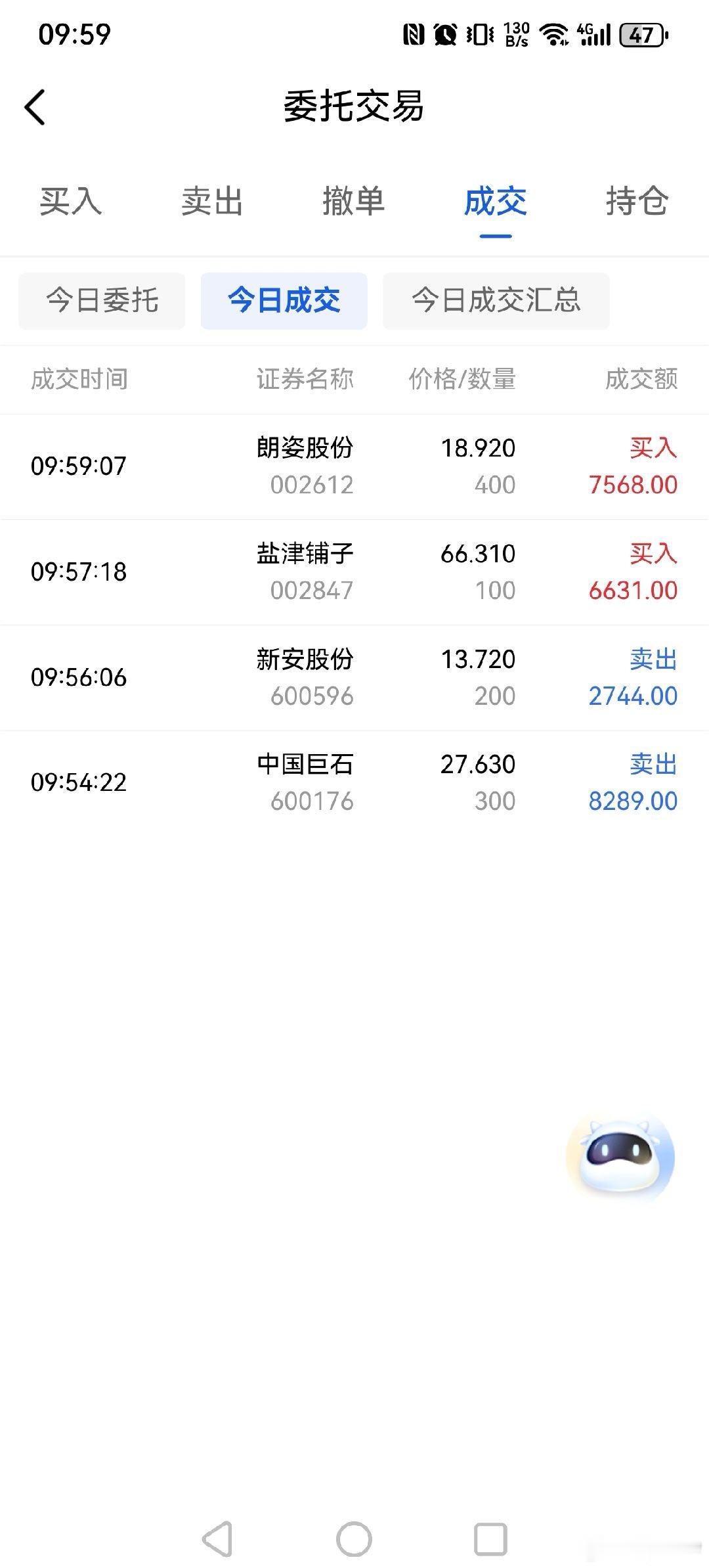Switch to the 持仓 tab

[636, 204]
